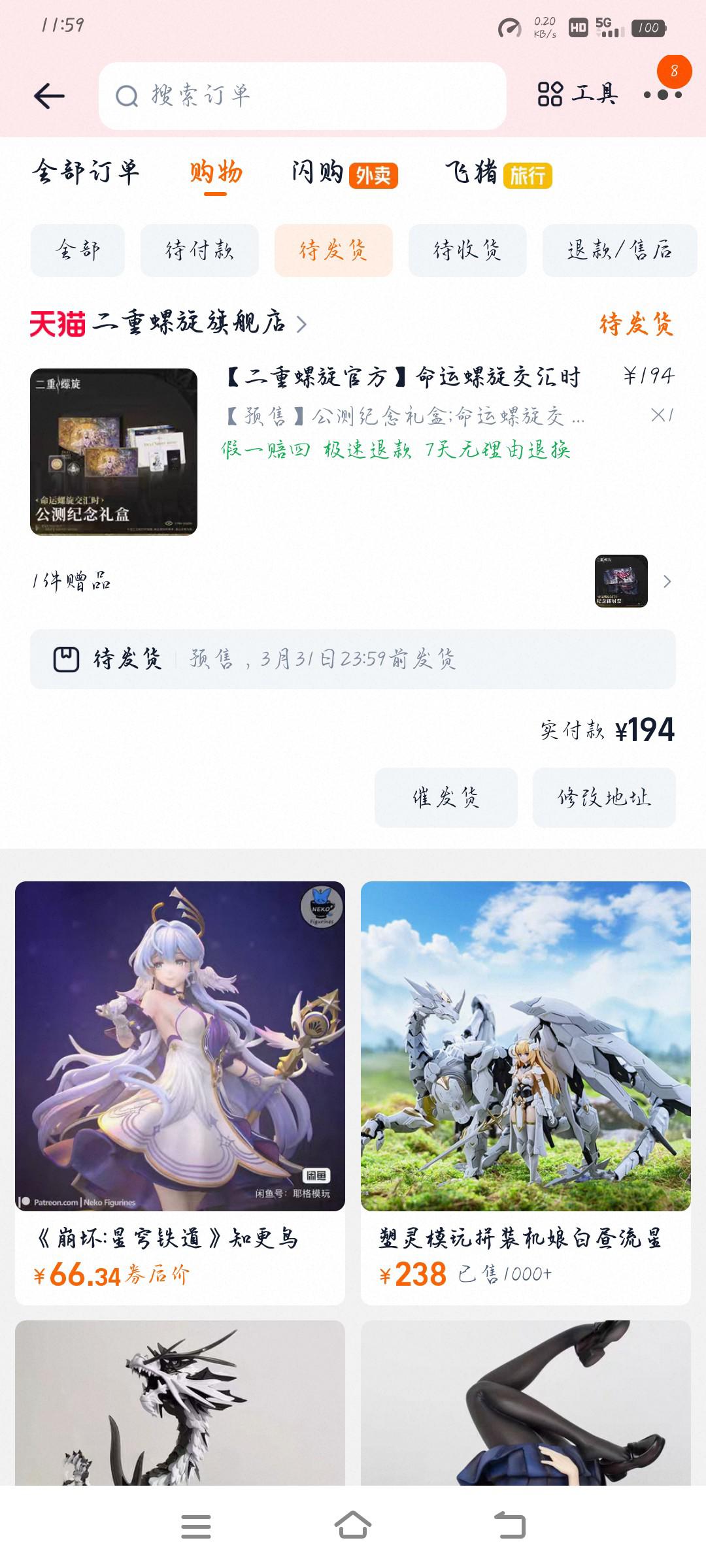Viewport: 706px width, 1568px height.
Task: Open the 《崩坏:星穹铁道》知更鸟 product card
Action: [x=180, y=1091]
